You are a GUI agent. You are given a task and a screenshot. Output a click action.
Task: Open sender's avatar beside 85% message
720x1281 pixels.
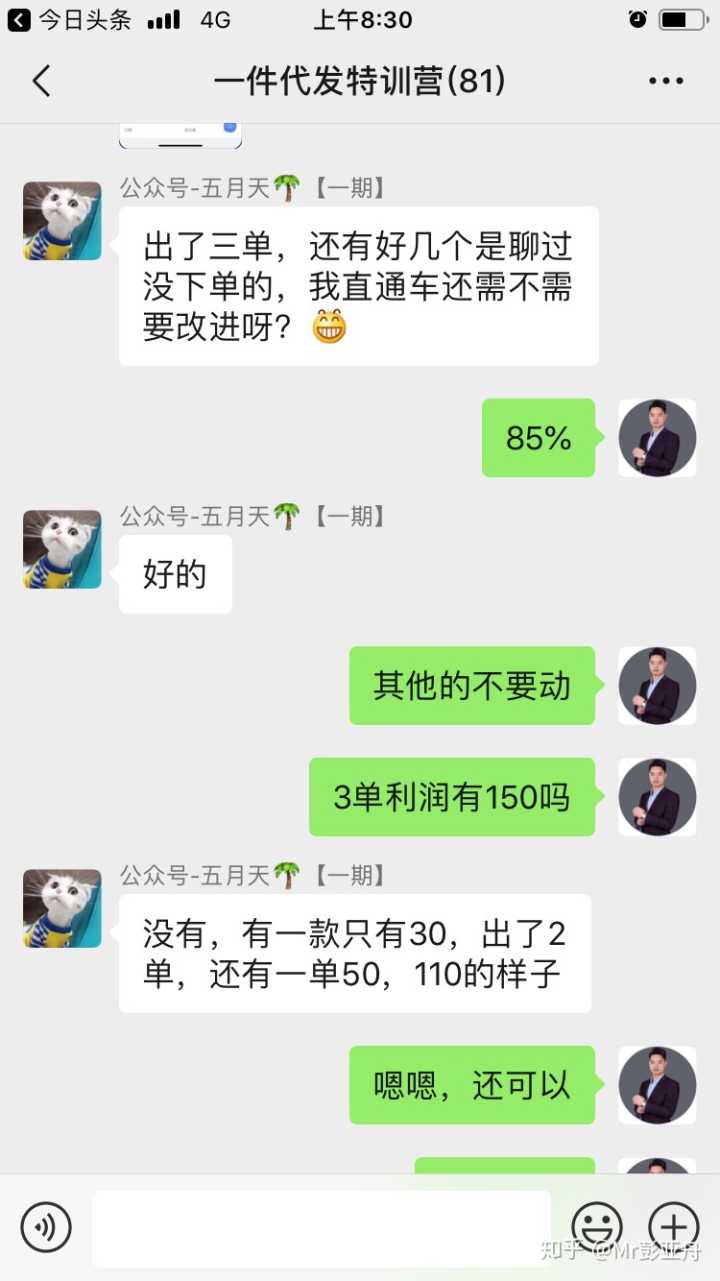pos(657,438)
